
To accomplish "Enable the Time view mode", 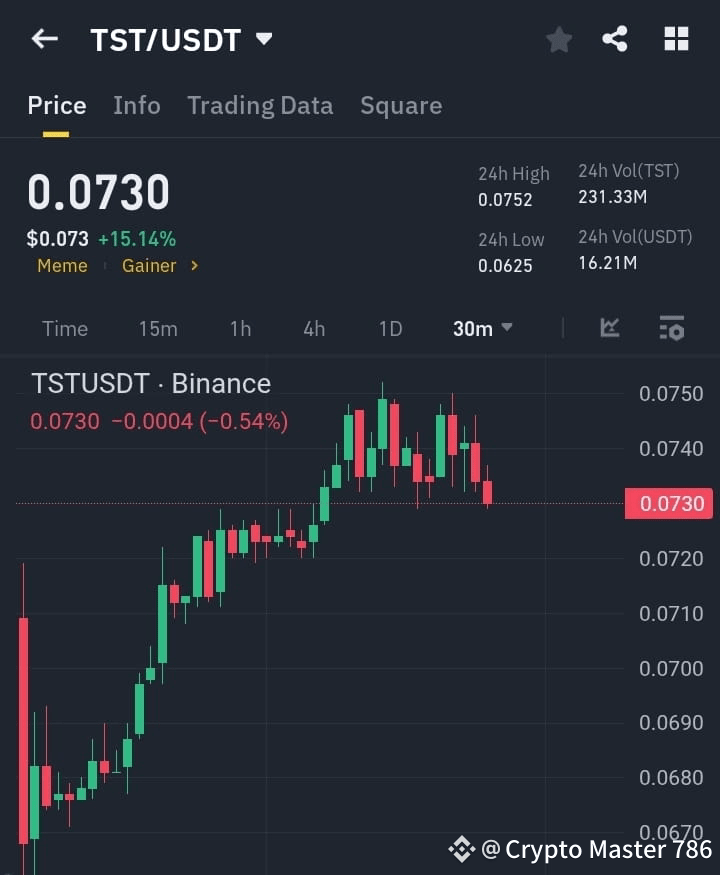I will coord(64,327).
